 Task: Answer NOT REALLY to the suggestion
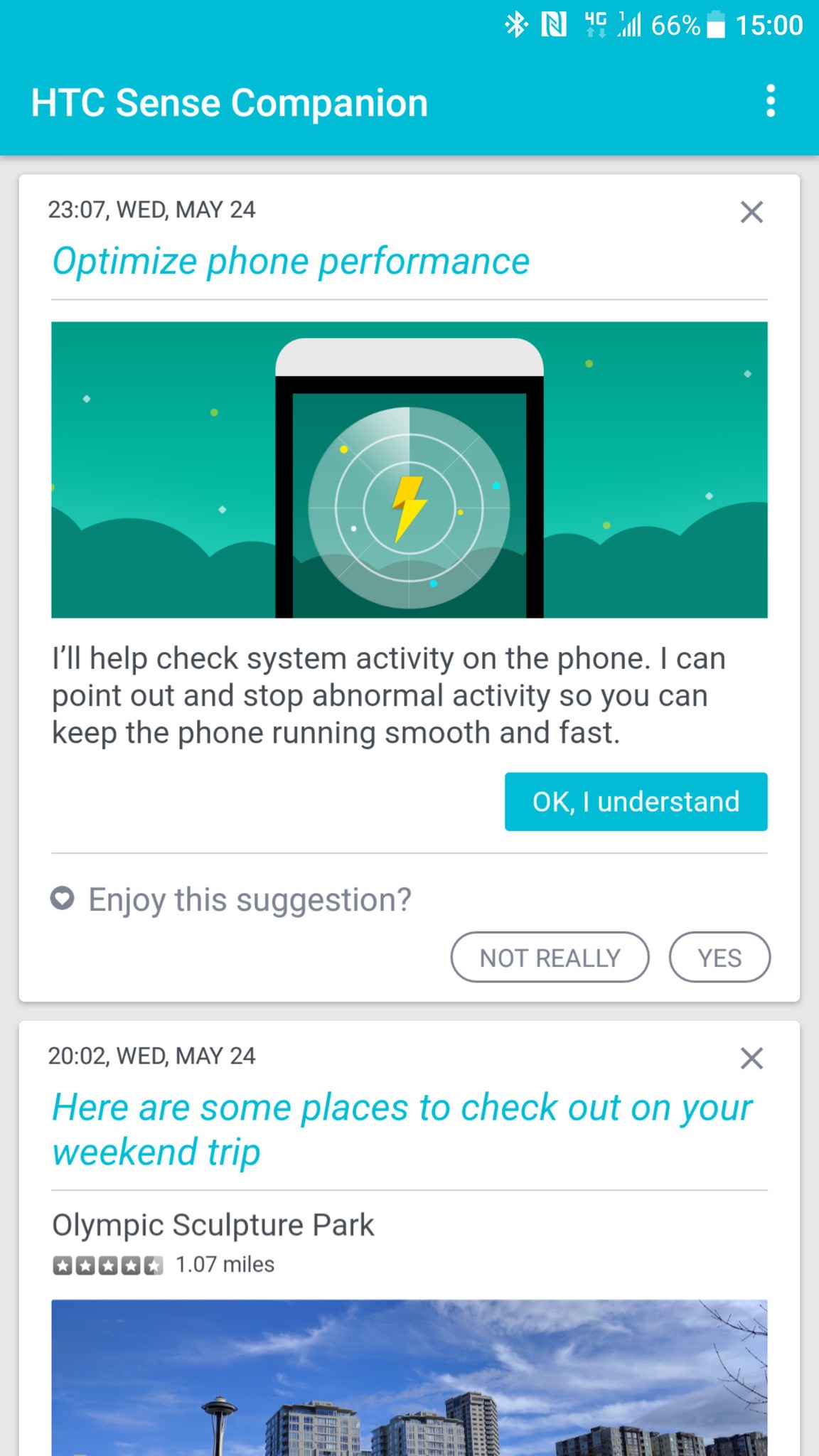(x=550, y=958)
